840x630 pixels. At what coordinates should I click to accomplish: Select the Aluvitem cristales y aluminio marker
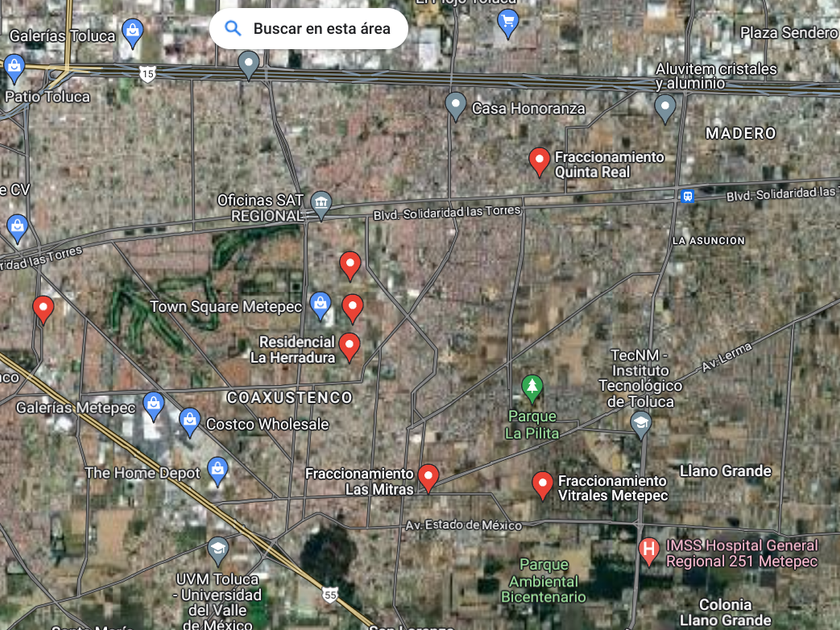[666, 107]
